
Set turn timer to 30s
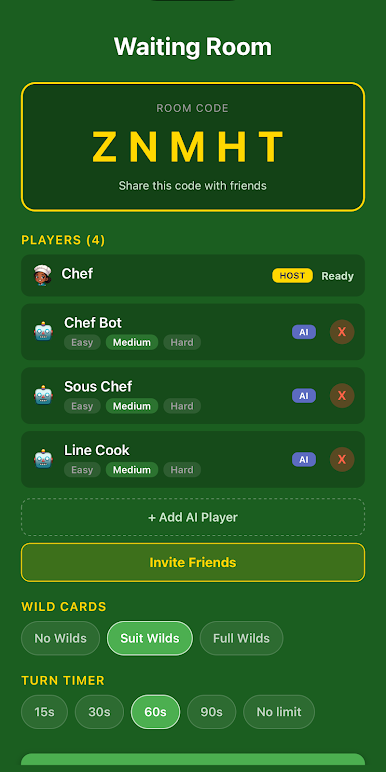pyautogui.click(x=99, y=712)
